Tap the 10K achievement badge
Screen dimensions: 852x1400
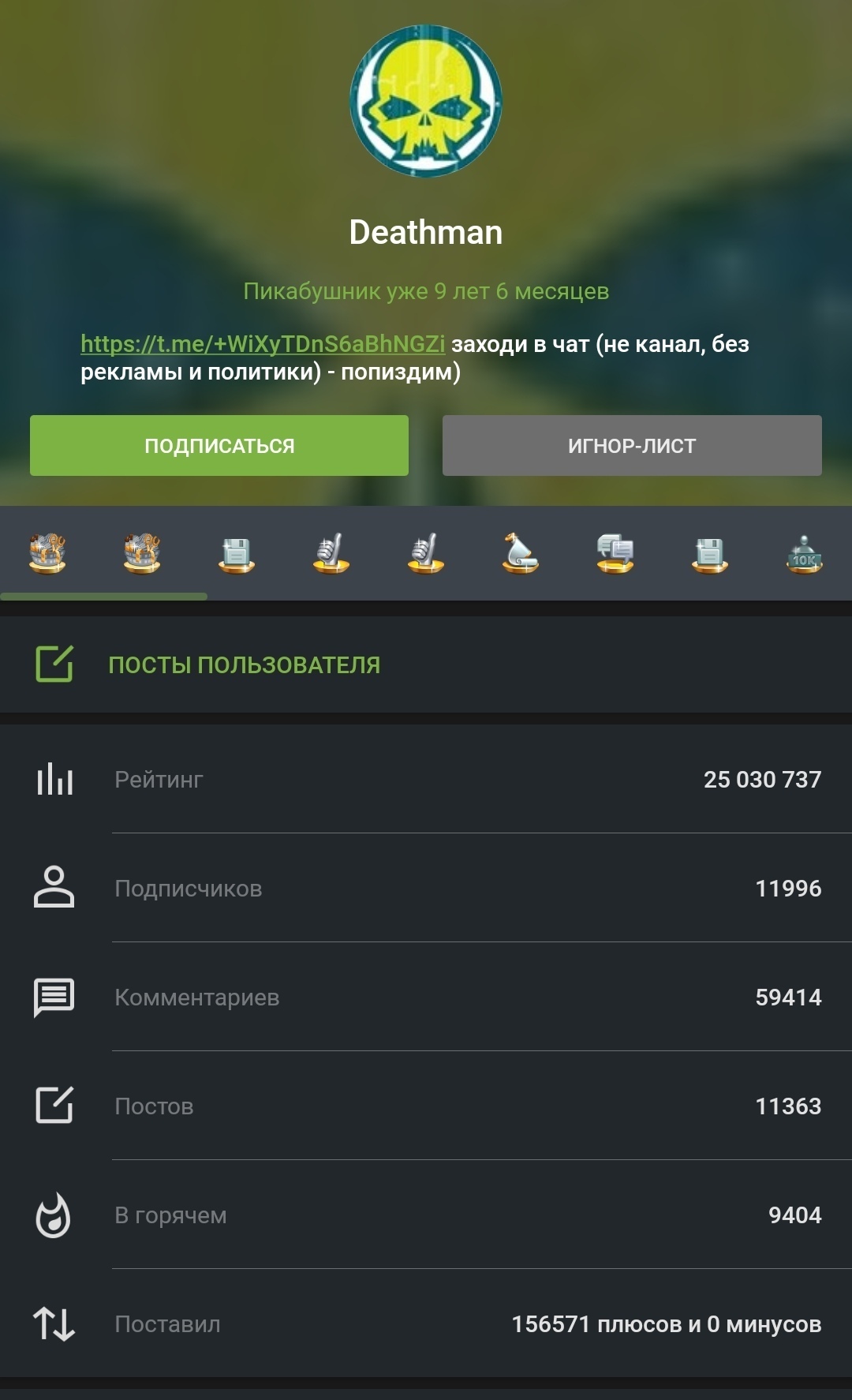pyautogui.click(x=804, y=554)
